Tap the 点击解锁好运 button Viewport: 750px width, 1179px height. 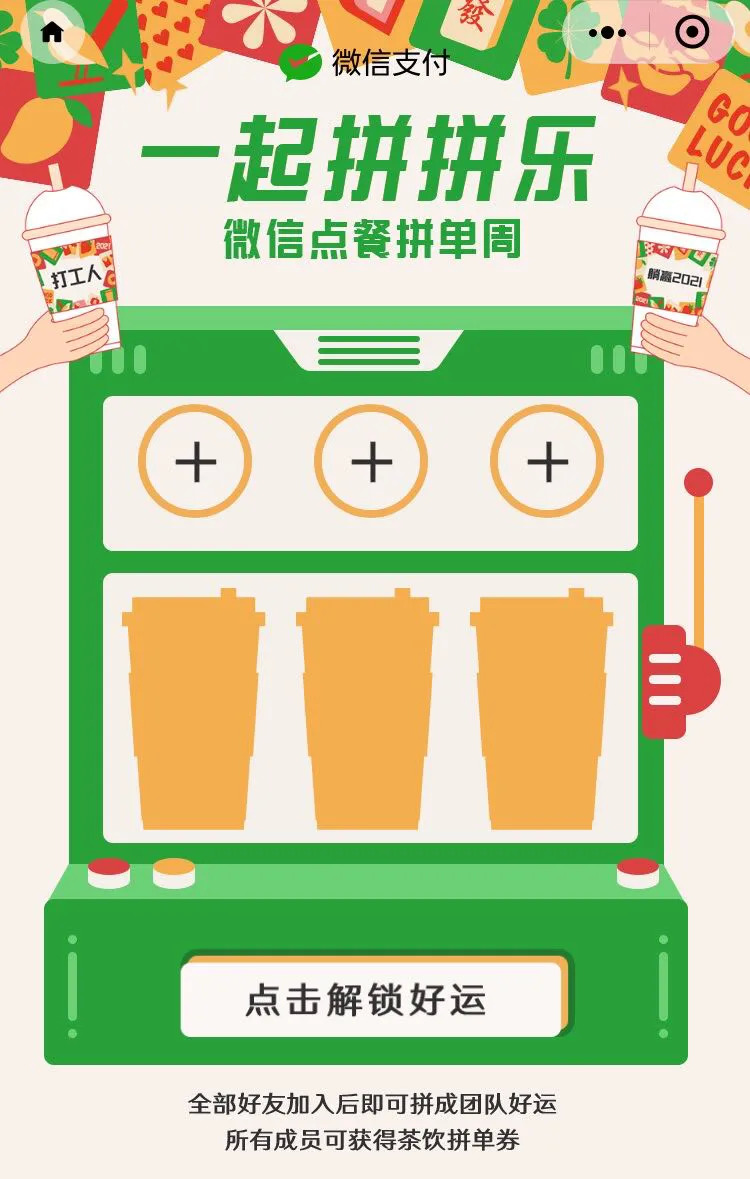click(371, 999)
